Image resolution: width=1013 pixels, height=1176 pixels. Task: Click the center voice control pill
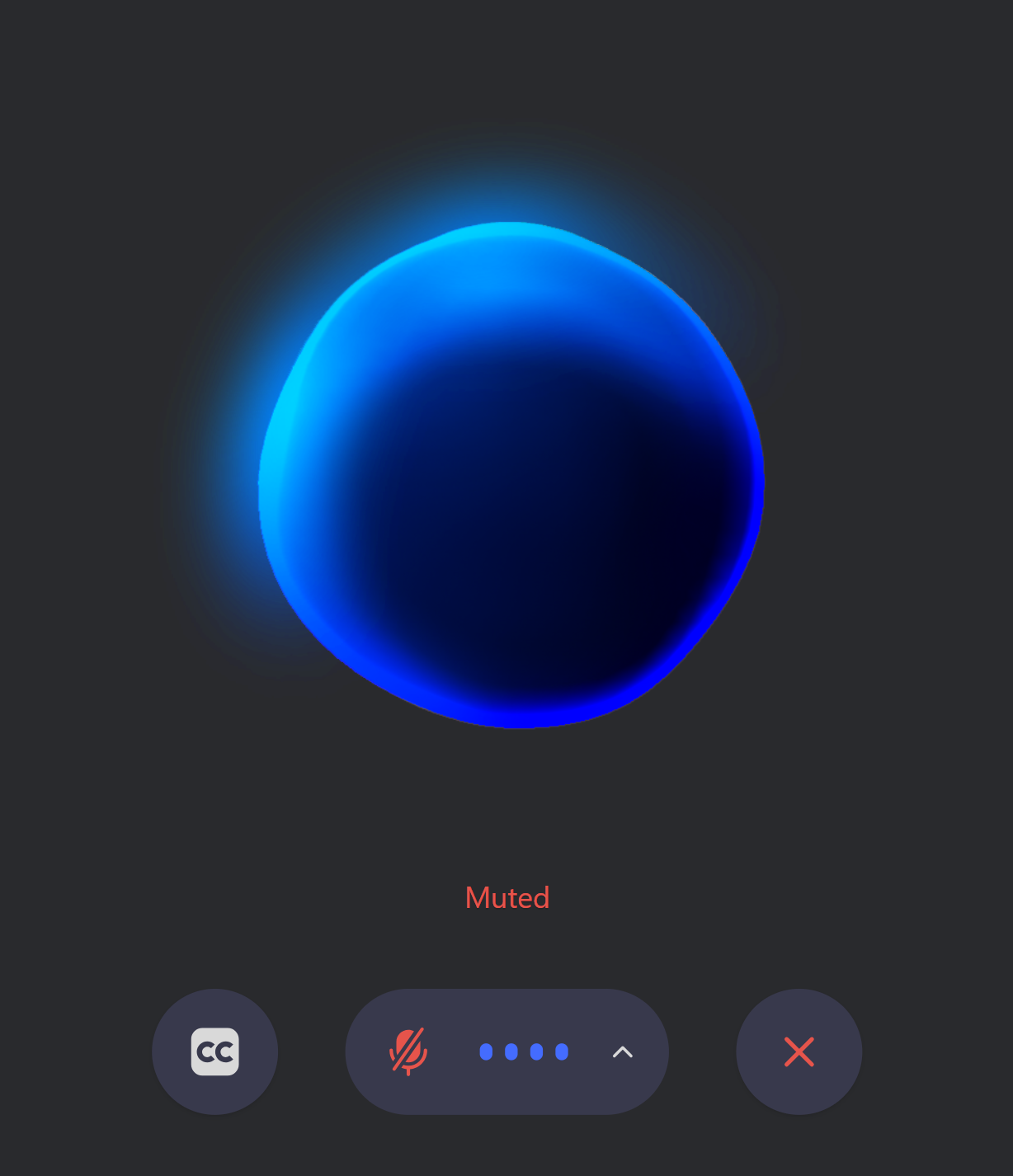[506, 1051]
